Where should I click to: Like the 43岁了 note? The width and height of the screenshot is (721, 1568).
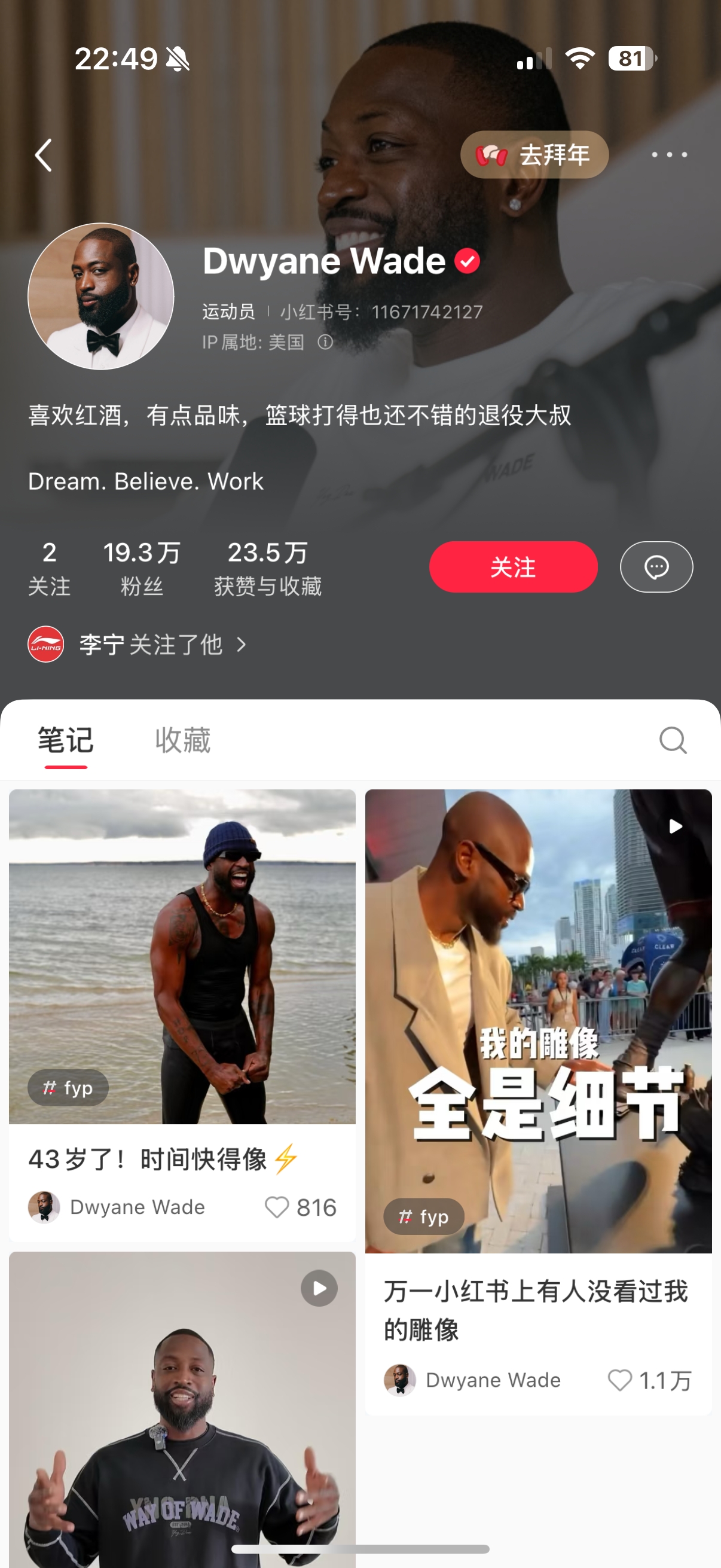click(277, 1207)
